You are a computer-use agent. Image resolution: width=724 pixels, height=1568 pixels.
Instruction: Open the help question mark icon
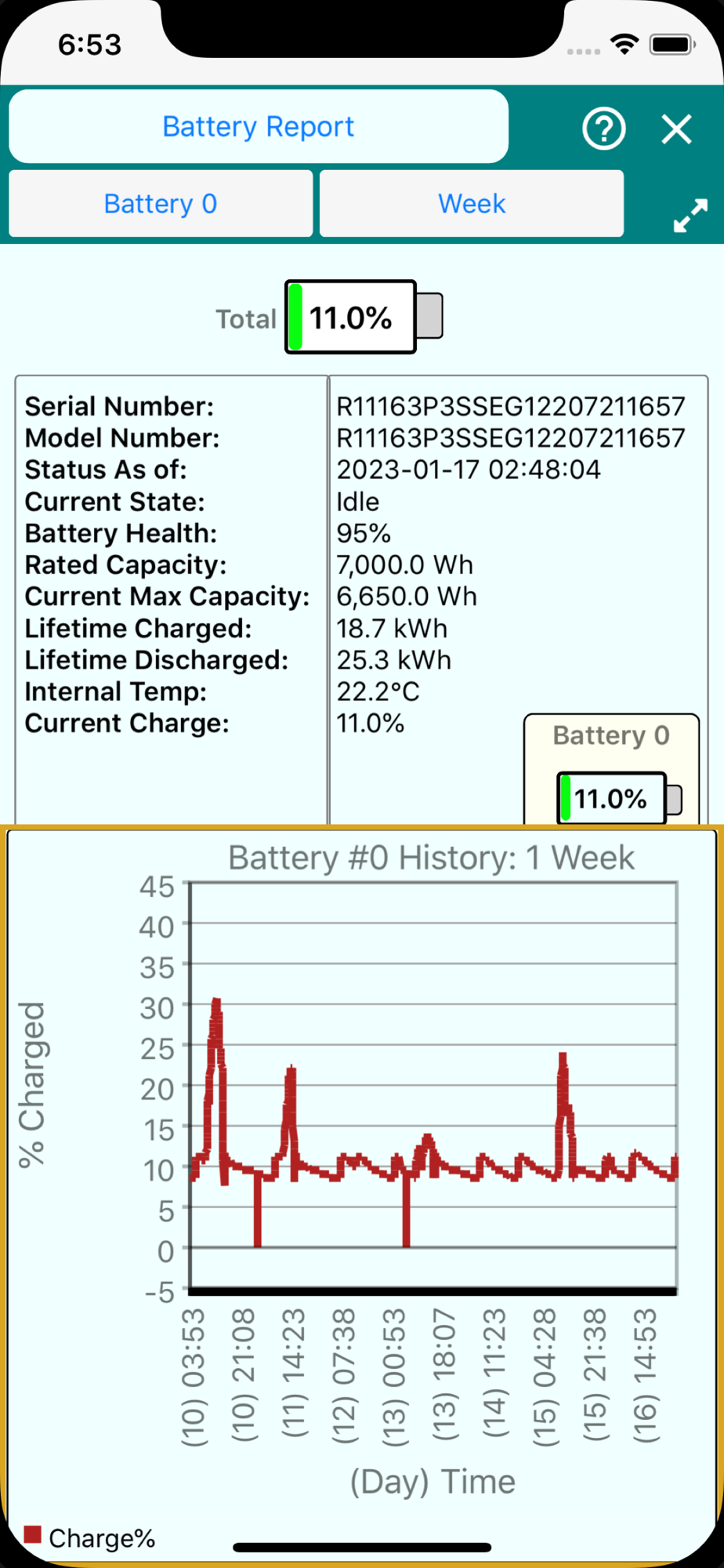[x=603, y=129]
